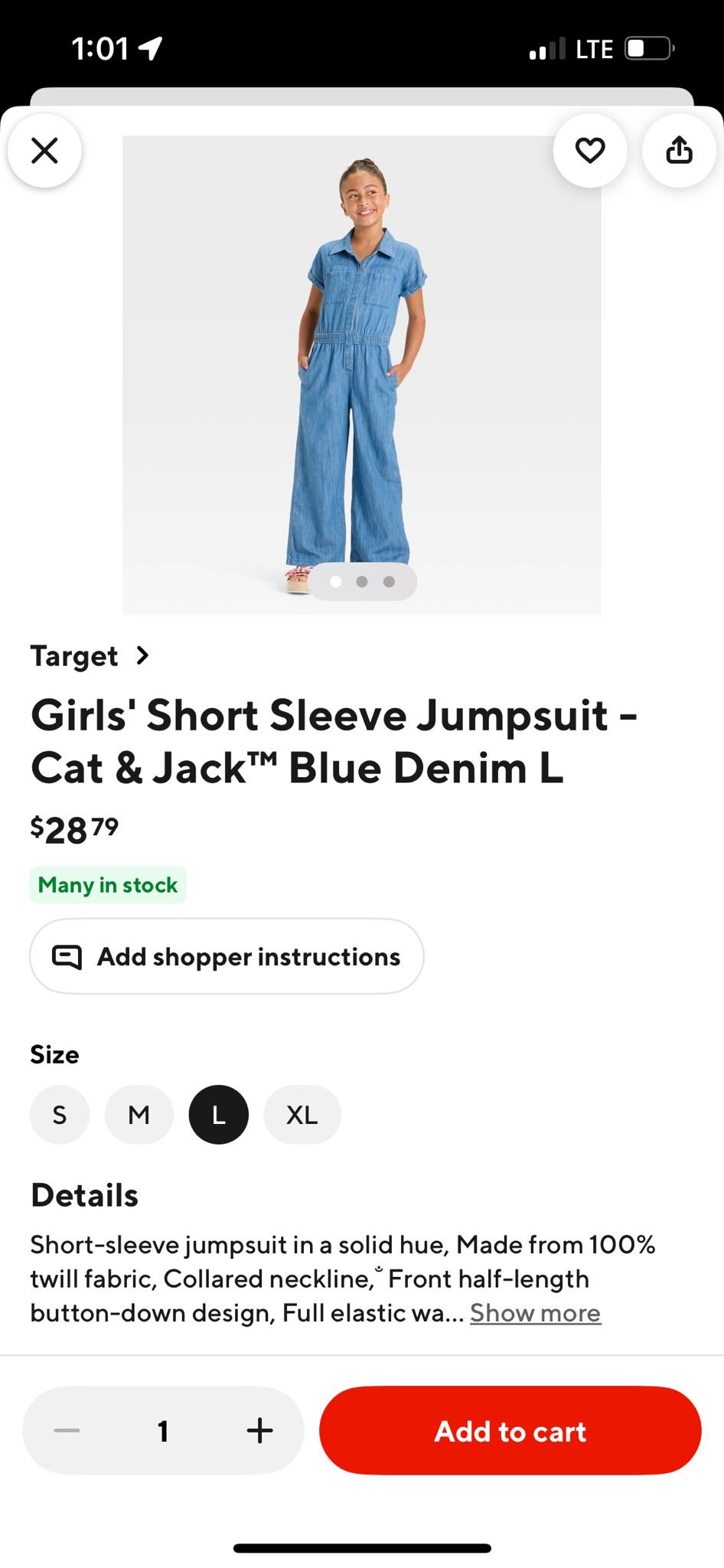This screenshot has width=724, height=1568.
Task: Switch to size XL
Action: pos(302,1115)
